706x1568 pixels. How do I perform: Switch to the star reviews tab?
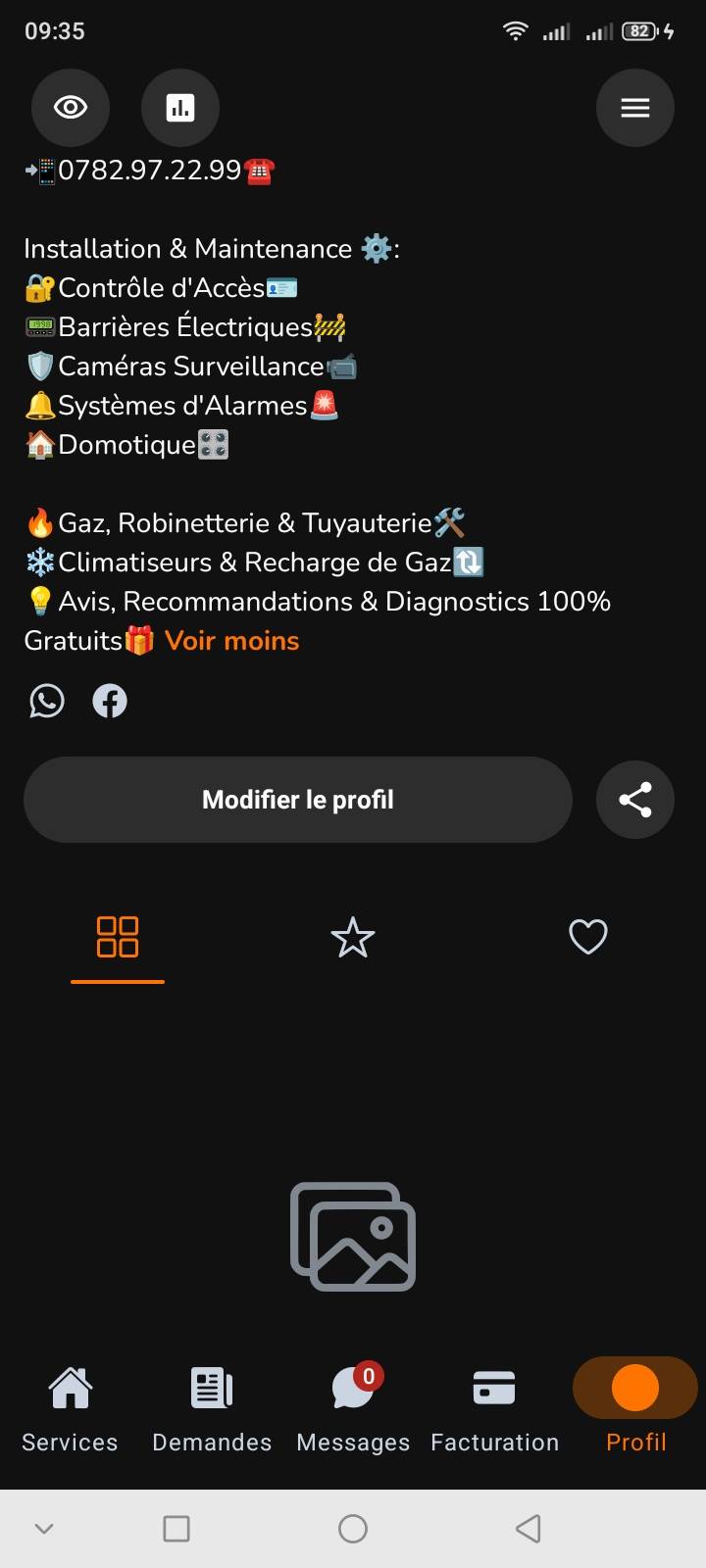(x=353, y=938)
